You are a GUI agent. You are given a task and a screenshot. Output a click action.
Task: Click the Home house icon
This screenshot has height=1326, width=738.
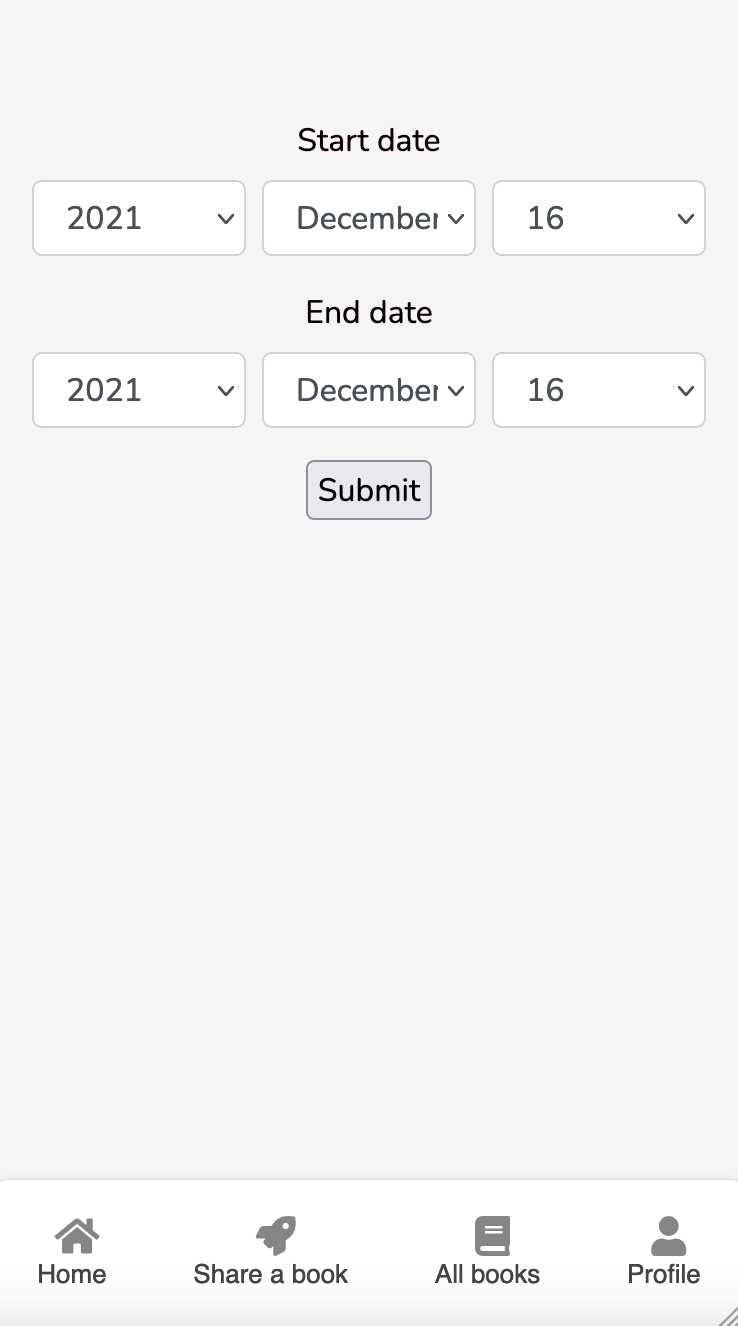pos(76,1235)
